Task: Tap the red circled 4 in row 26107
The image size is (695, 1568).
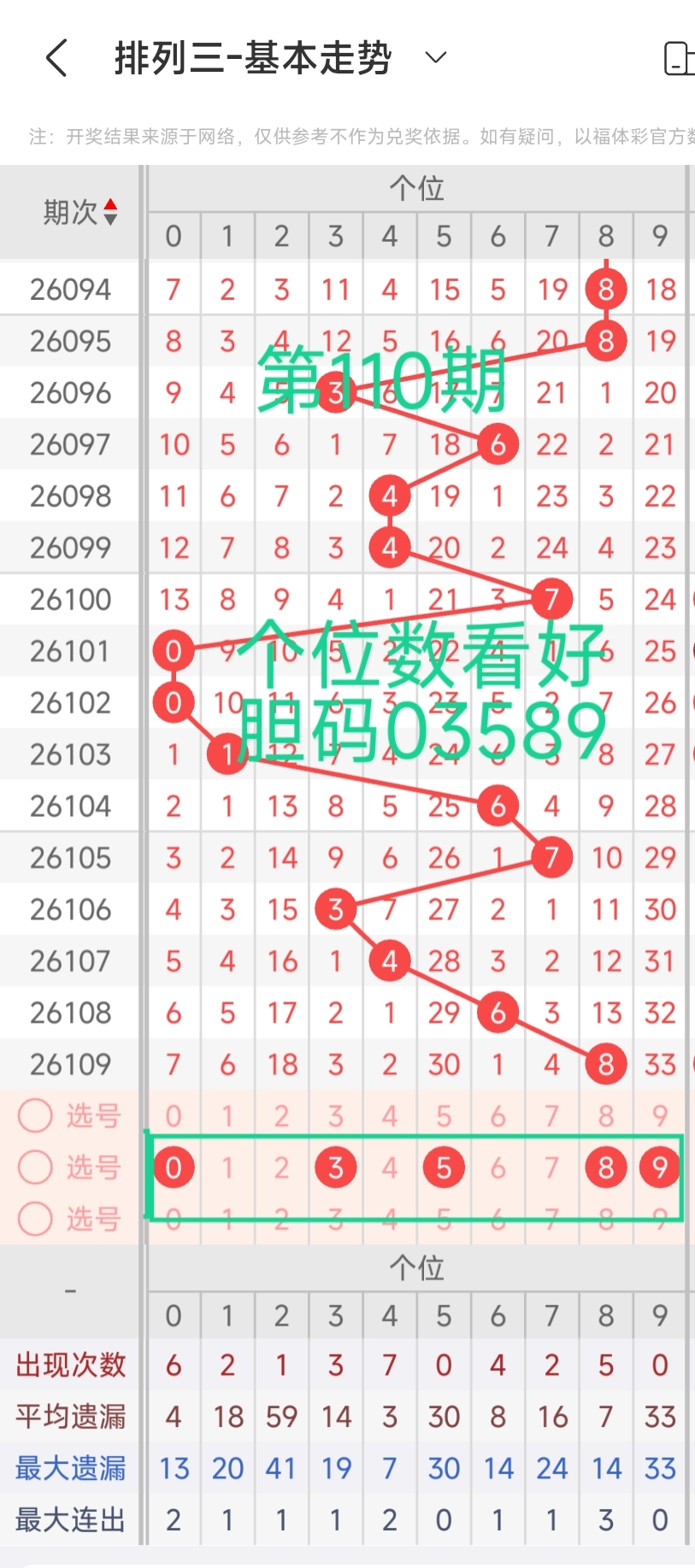Action: pyautogui.click(x=389, y=960)
